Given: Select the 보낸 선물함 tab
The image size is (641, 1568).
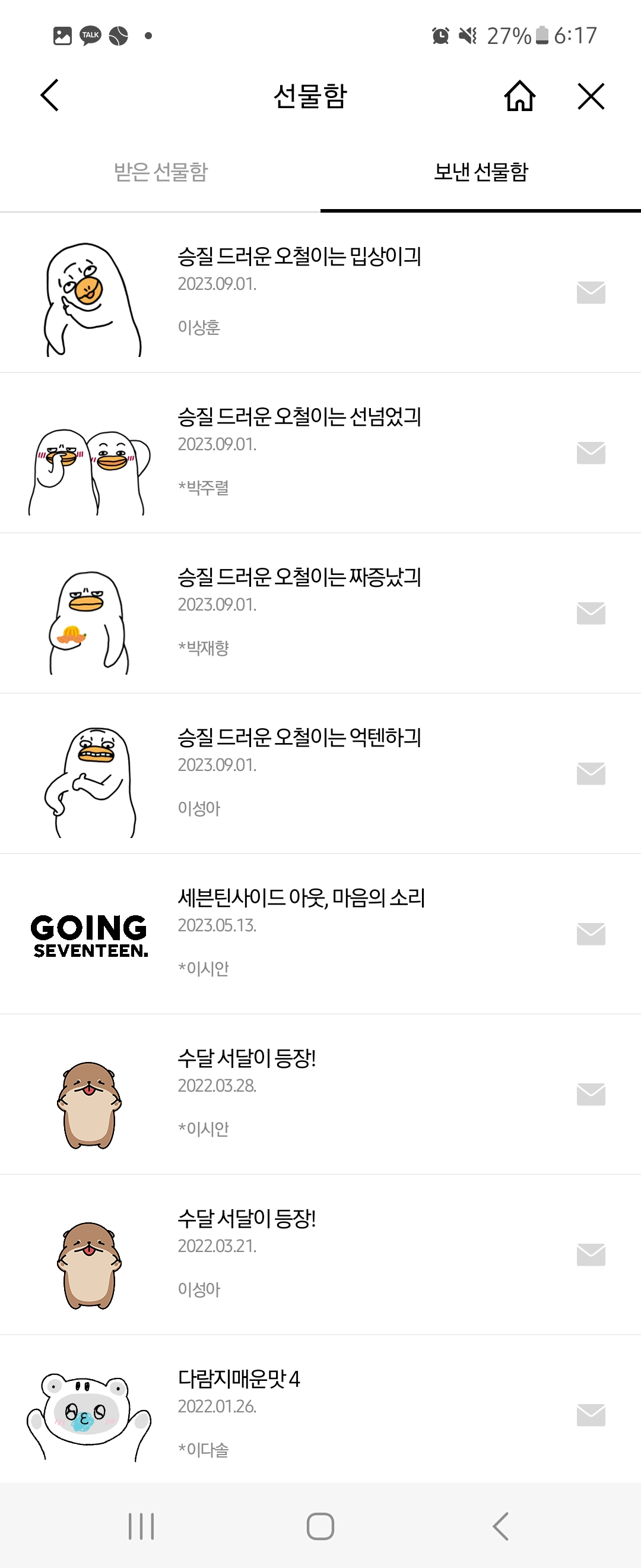Looking at the screenshot, I should [x=480, y=172].
